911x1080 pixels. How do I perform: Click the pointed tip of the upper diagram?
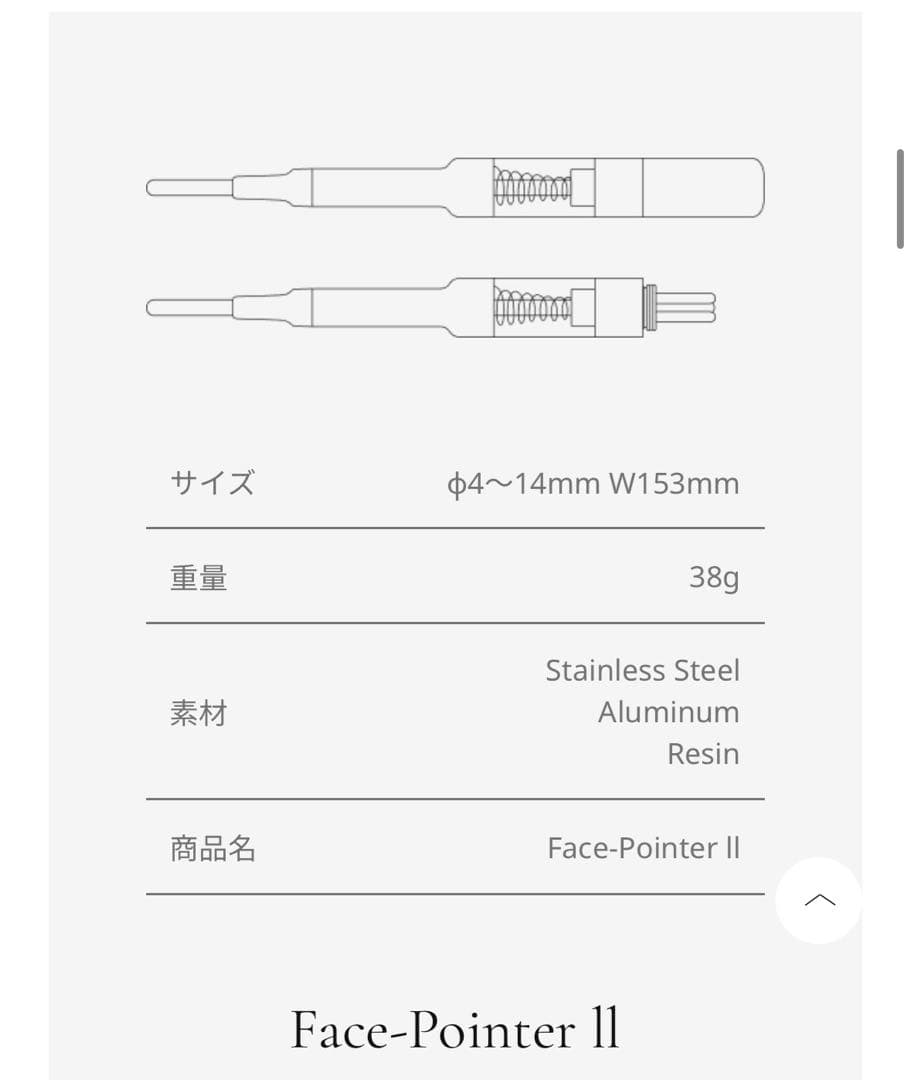pos(170,186)
